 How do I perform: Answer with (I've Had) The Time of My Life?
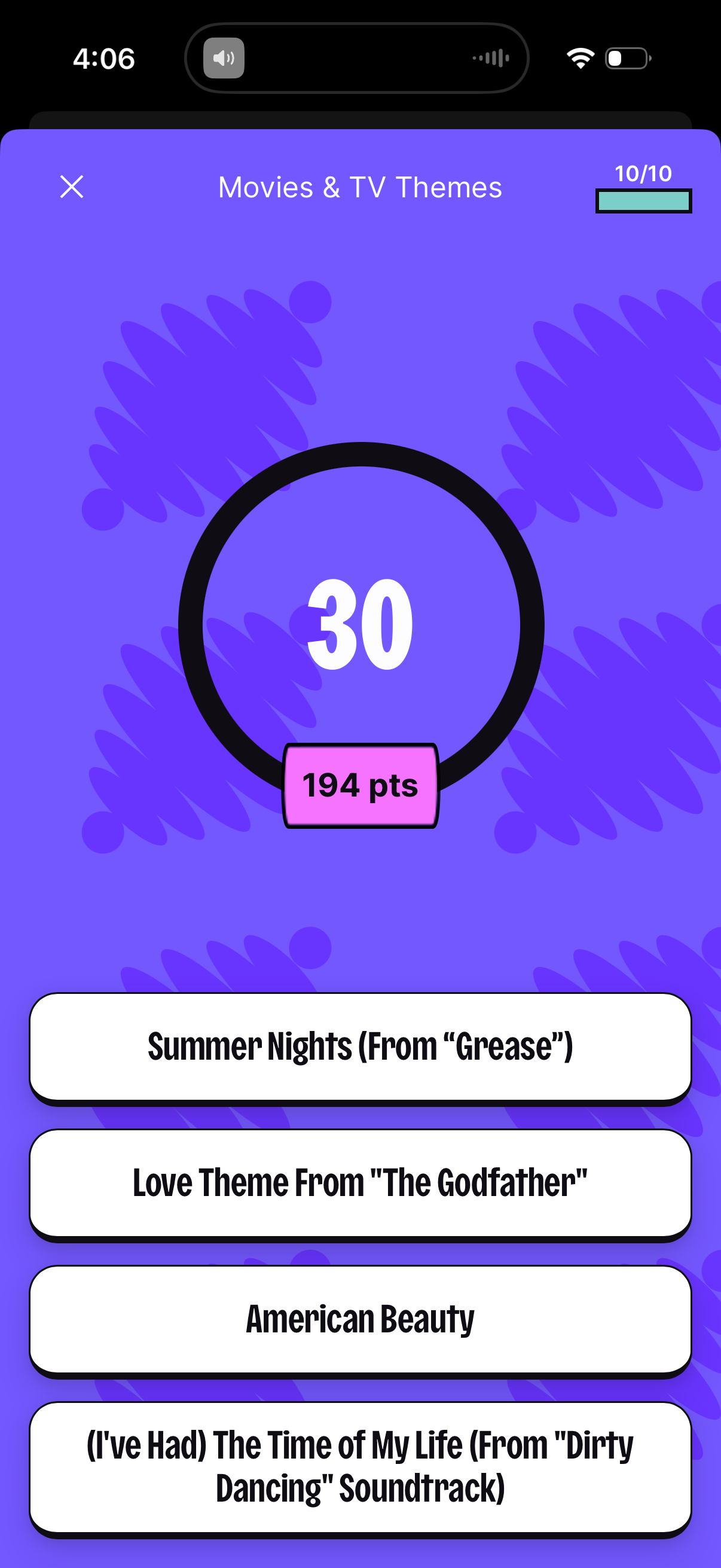360,1466
